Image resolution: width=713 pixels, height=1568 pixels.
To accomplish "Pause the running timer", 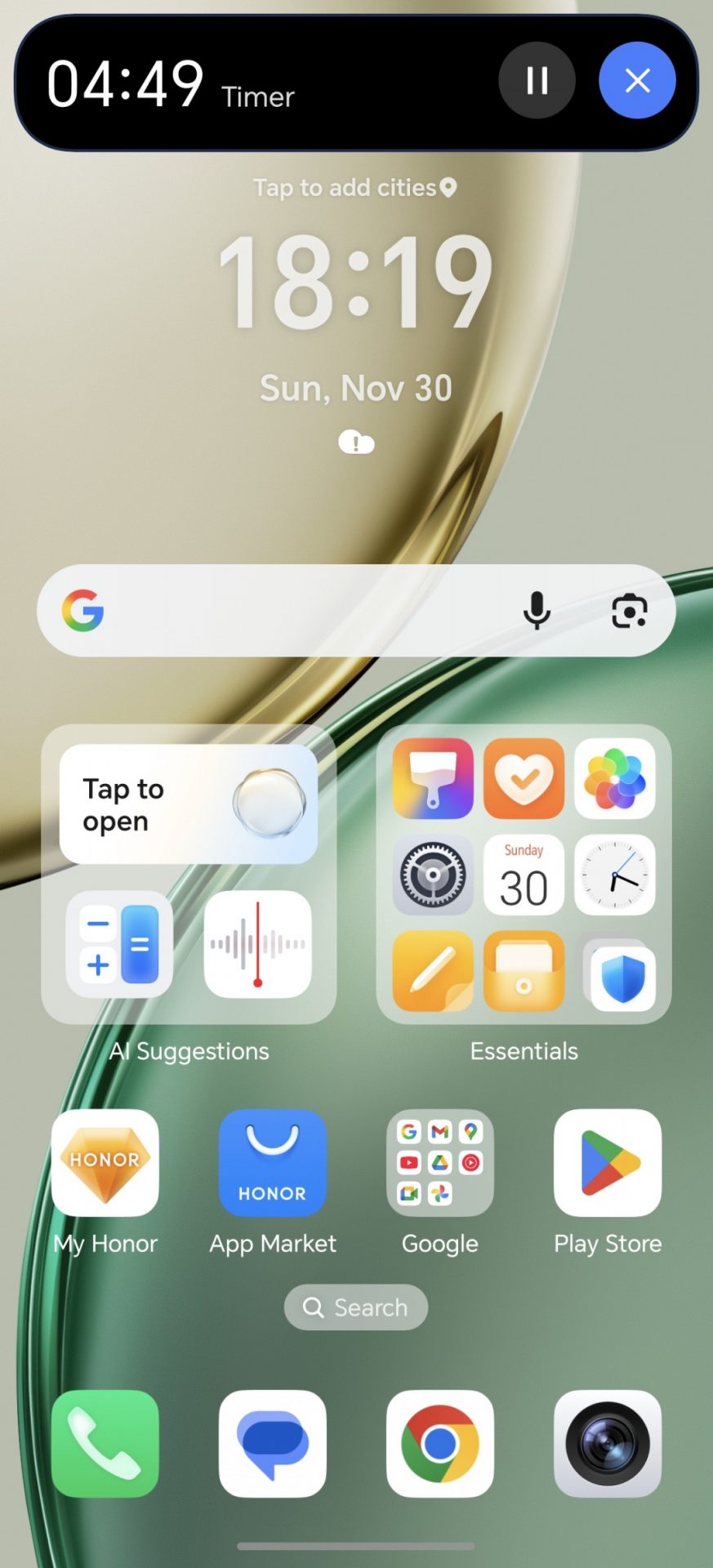I will (537, 81).
